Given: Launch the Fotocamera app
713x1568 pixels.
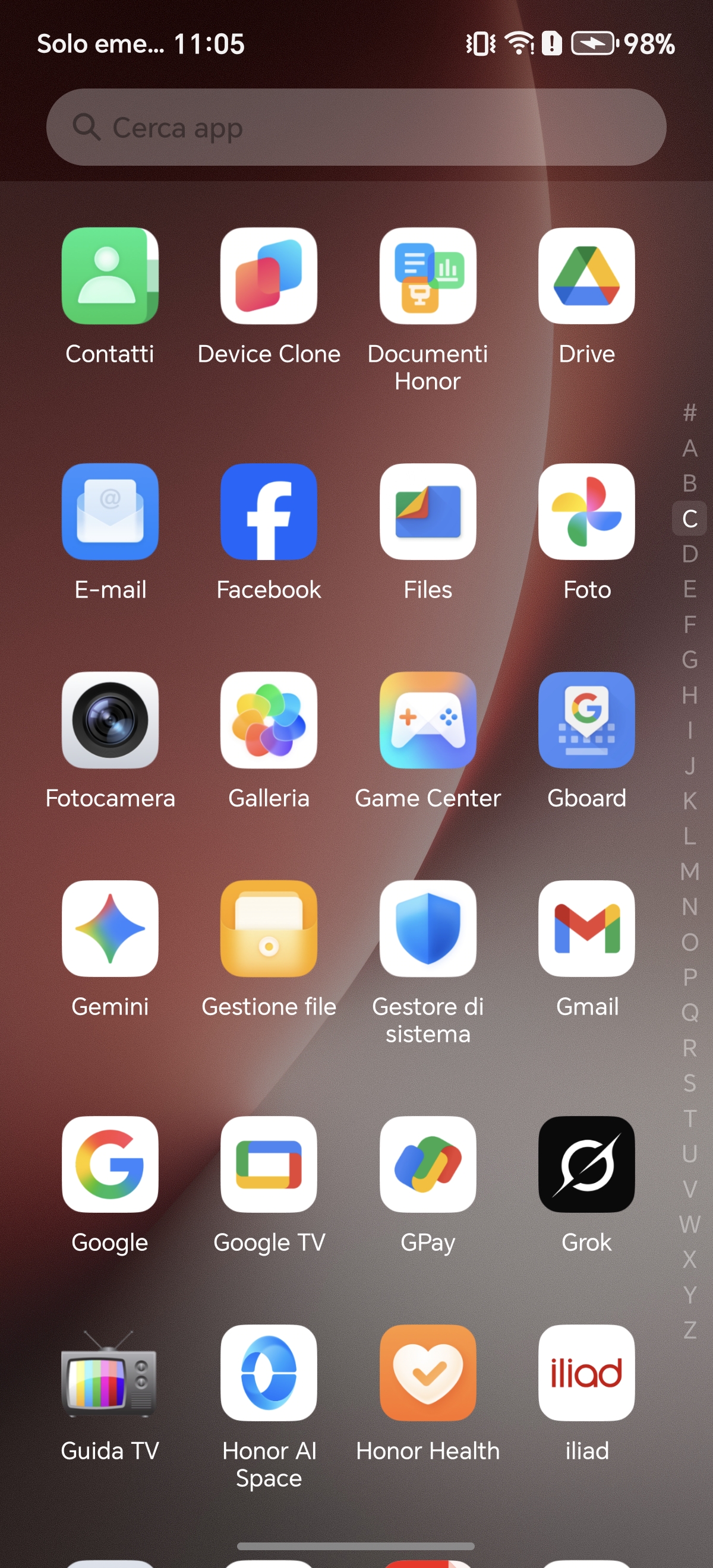Looking at the screenshot, I should click(x=110, y=720).
